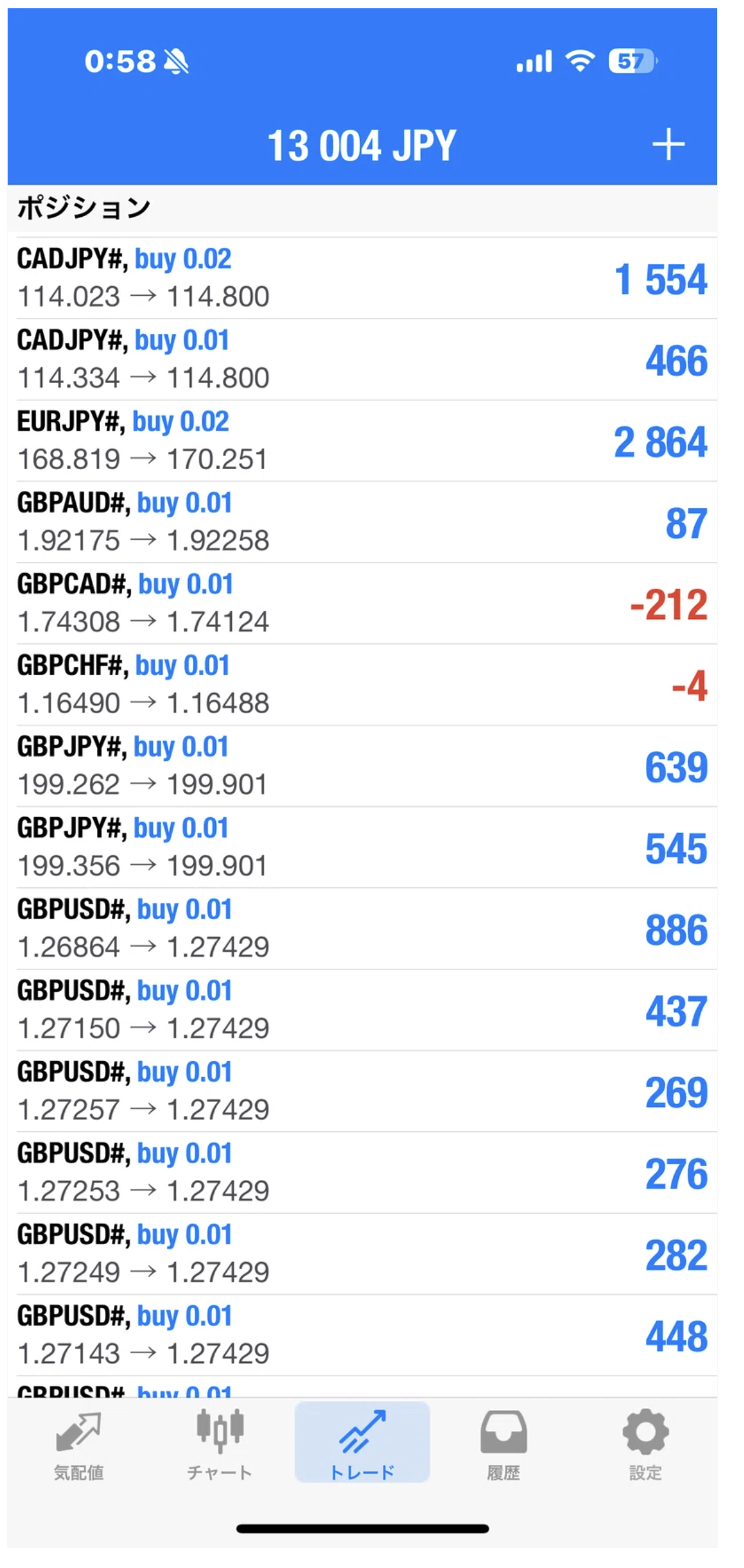Expand GBPUSD# position opened at 1.27257
The height and width of the screenshot is (1568, 744).
click(362, 1091)
